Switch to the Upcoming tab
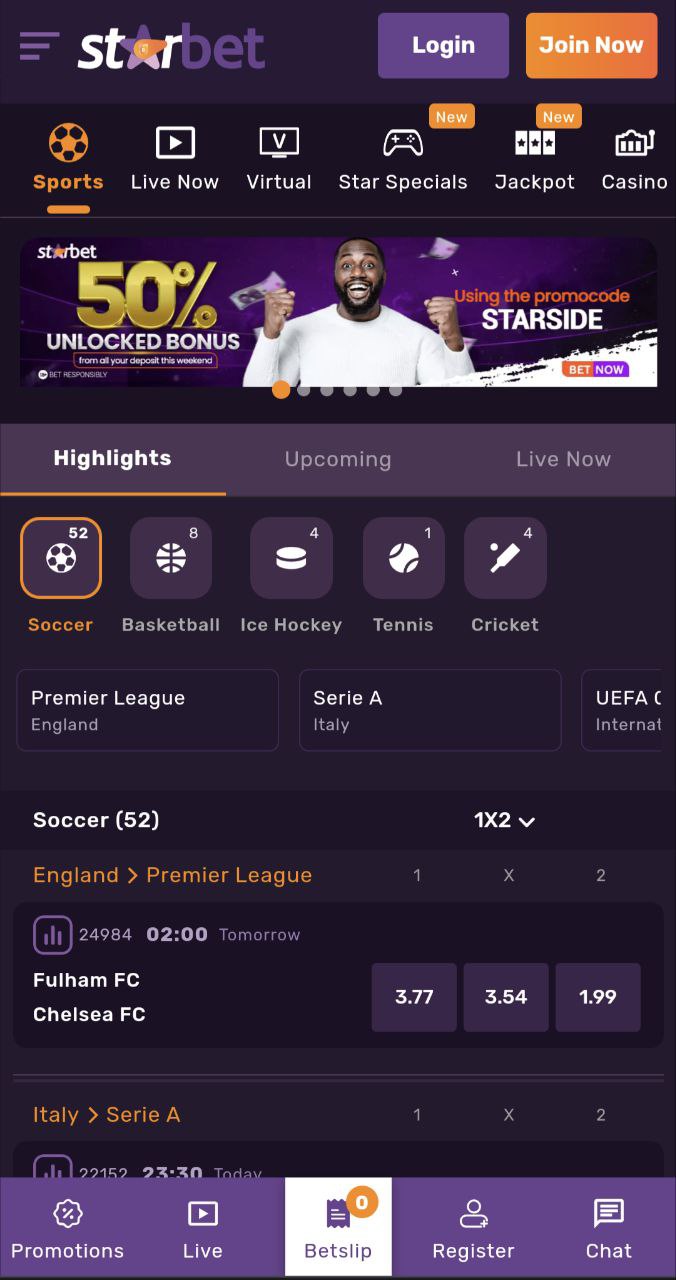 tap(338, 459)
